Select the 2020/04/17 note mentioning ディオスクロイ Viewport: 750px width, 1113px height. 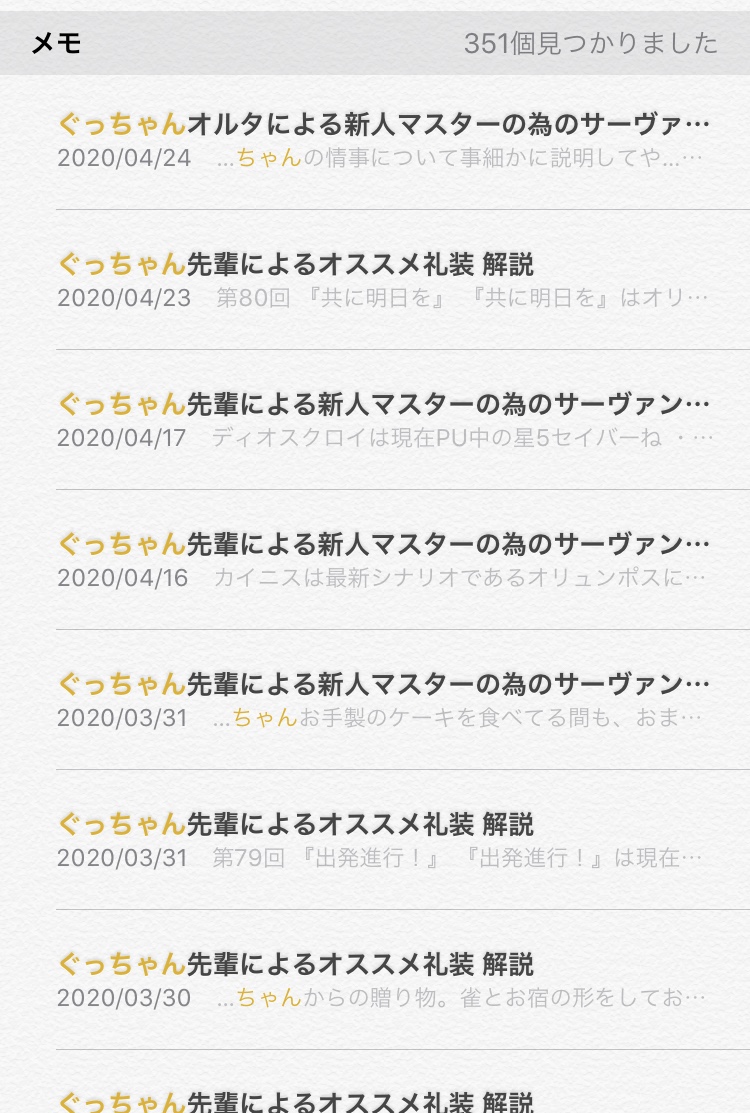[x=384, y=420]
